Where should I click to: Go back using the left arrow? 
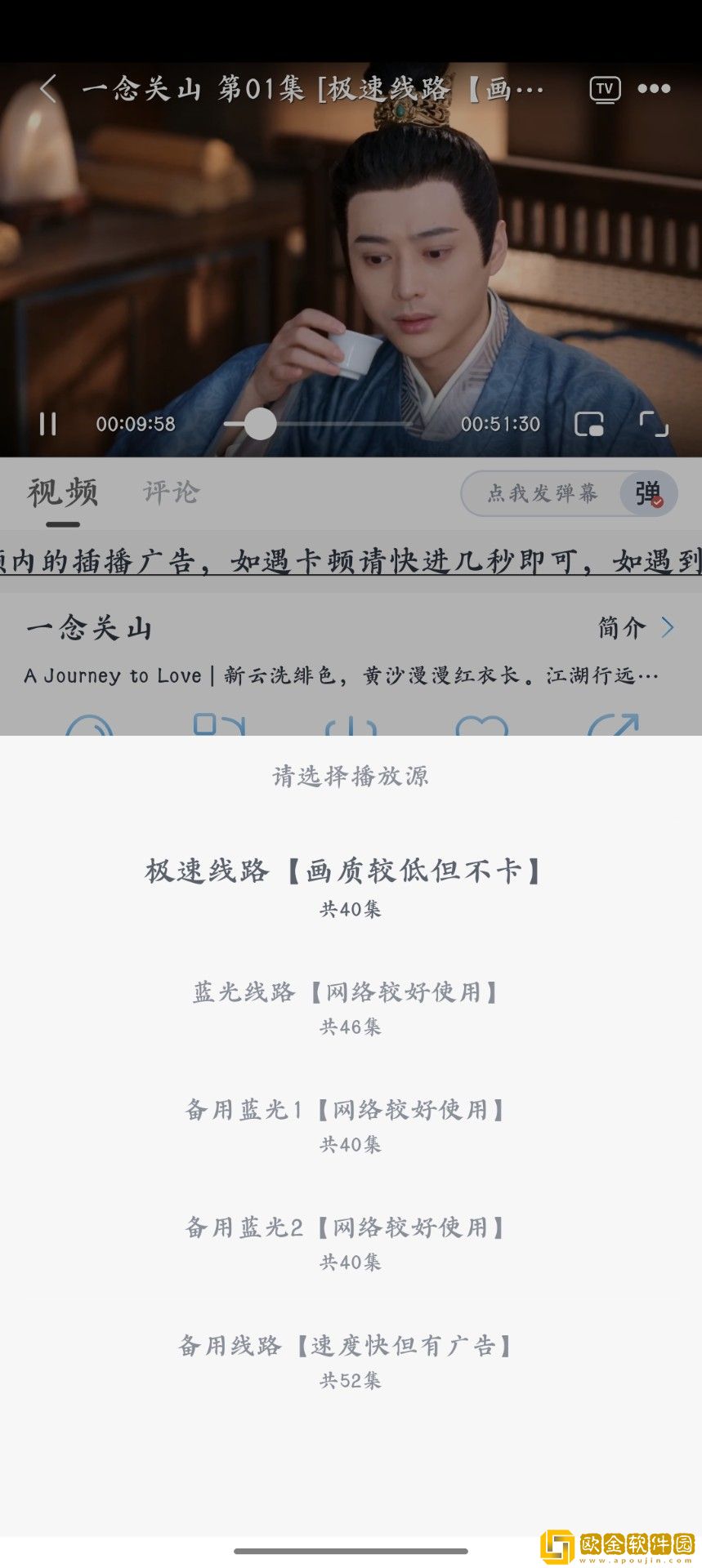pos(47,87)
